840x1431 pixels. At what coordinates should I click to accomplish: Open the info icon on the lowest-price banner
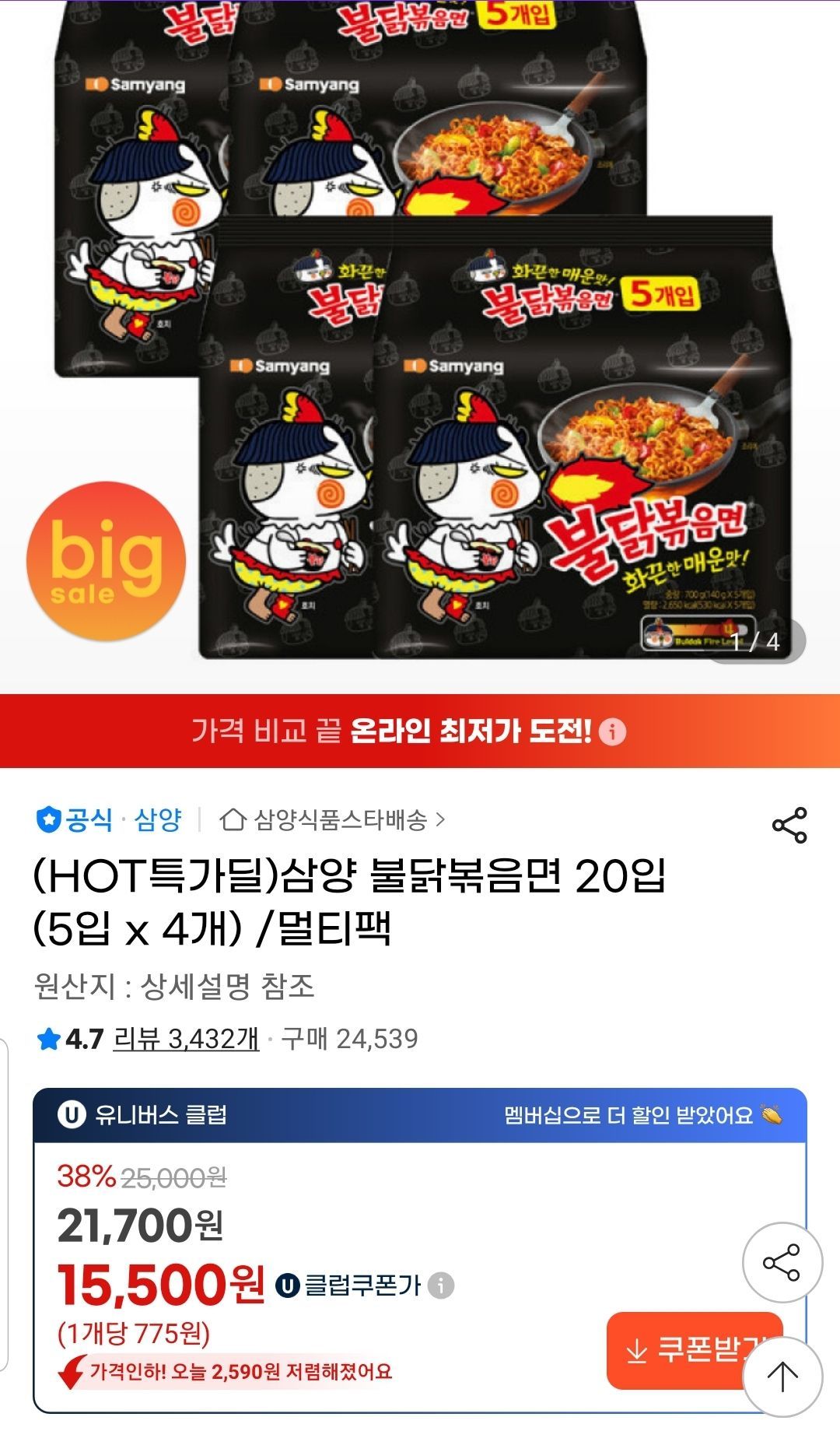(x=613, y=731)
